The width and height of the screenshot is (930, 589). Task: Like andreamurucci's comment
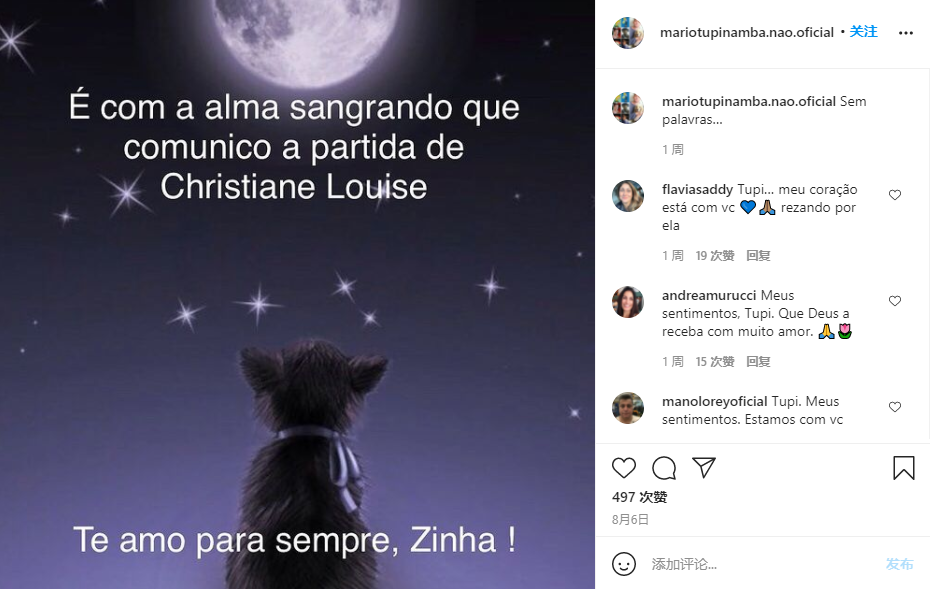click(895, 301)
